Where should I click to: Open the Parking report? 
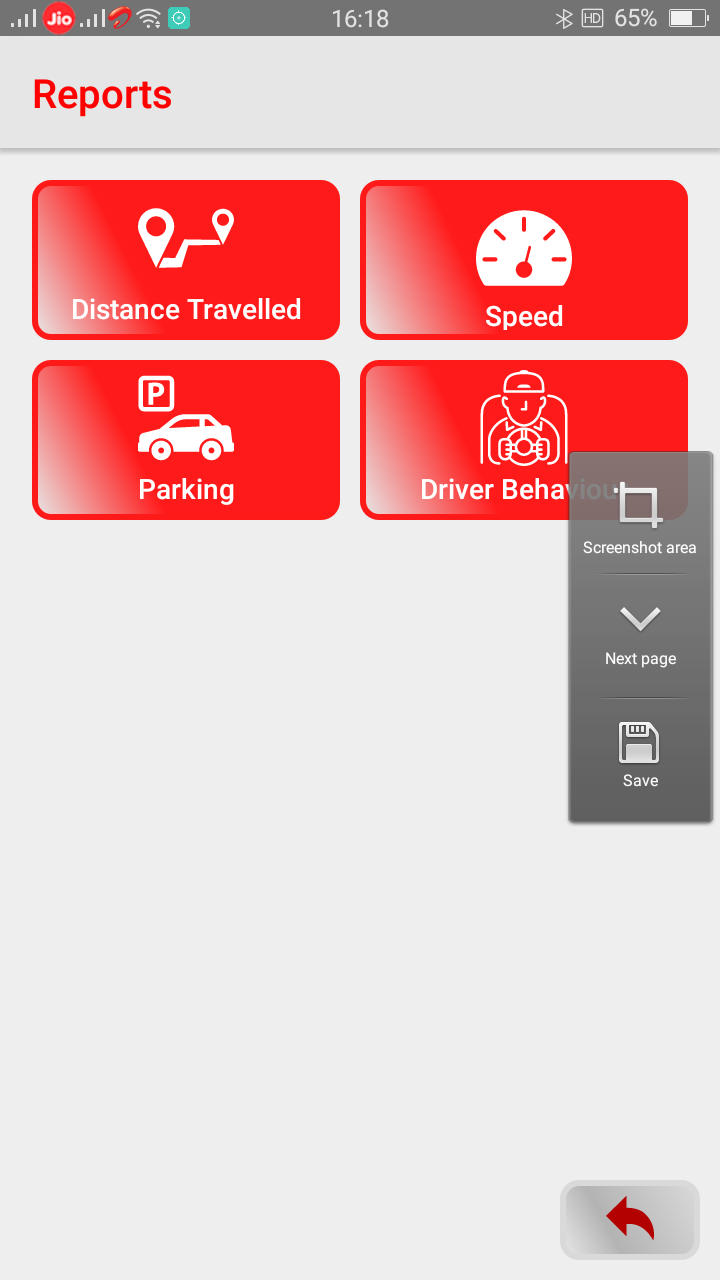point(186,440)
